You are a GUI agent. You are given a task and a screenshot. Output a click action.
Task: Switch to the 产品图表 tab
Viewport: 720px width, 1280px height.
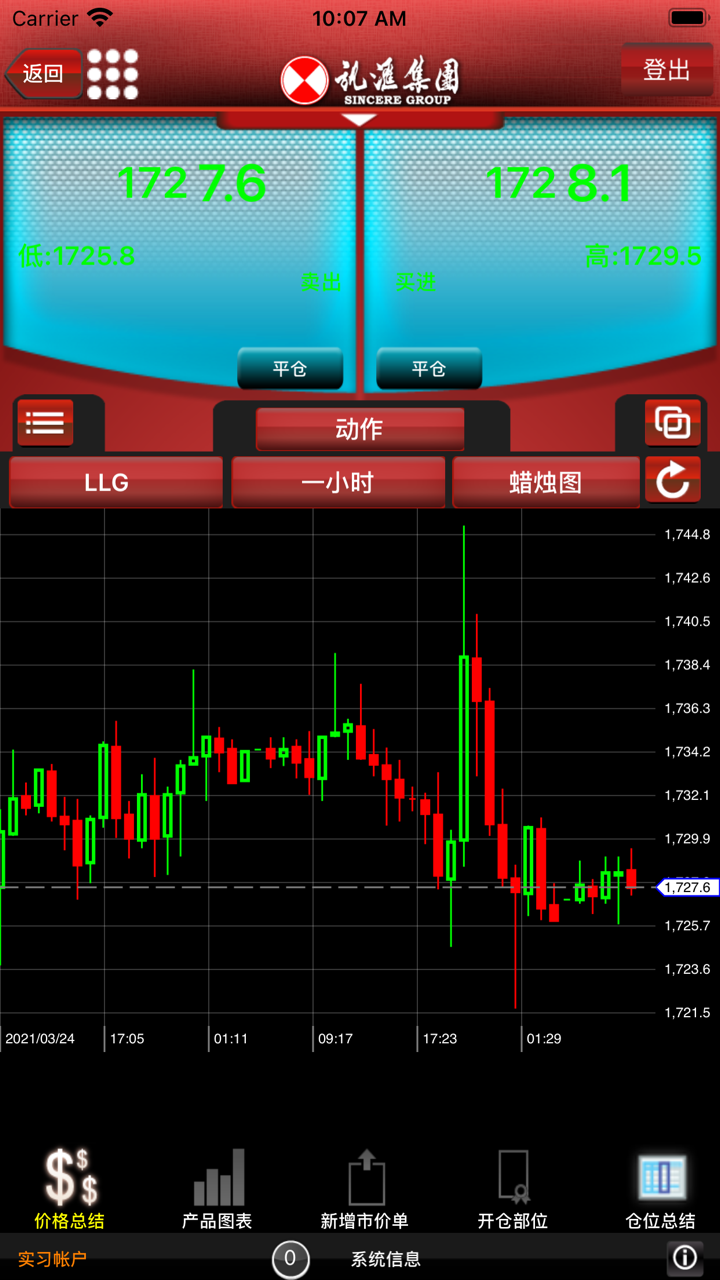(217, 1190)
